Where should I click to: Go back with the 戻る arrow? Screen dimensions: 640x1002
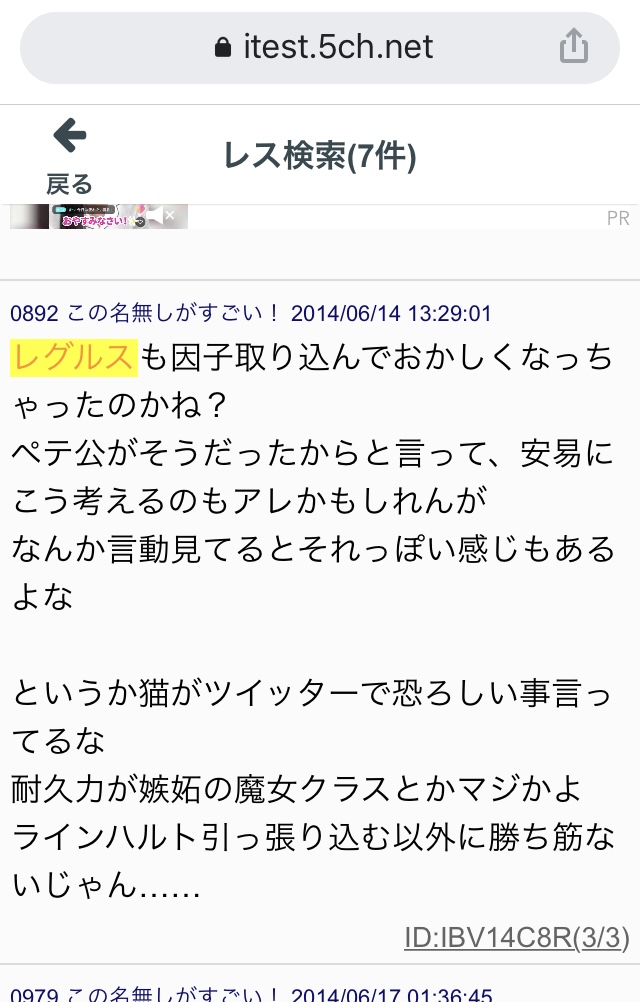coord(69,154)
